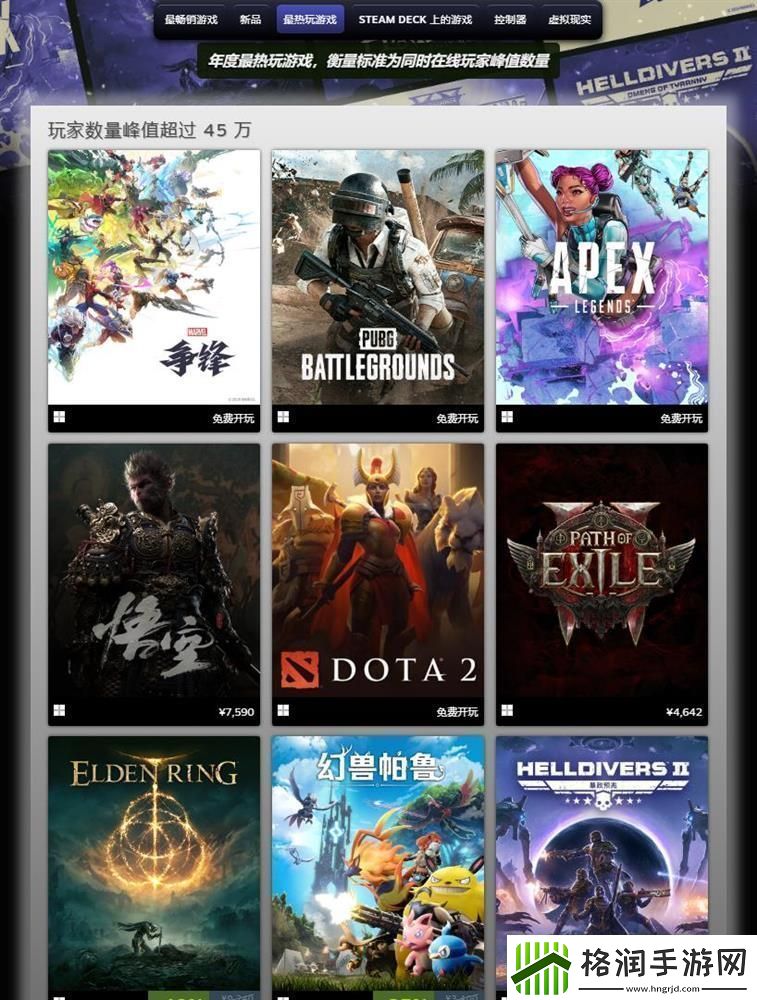Open the 控制器 tab
757x1000 pixels.
510,19
